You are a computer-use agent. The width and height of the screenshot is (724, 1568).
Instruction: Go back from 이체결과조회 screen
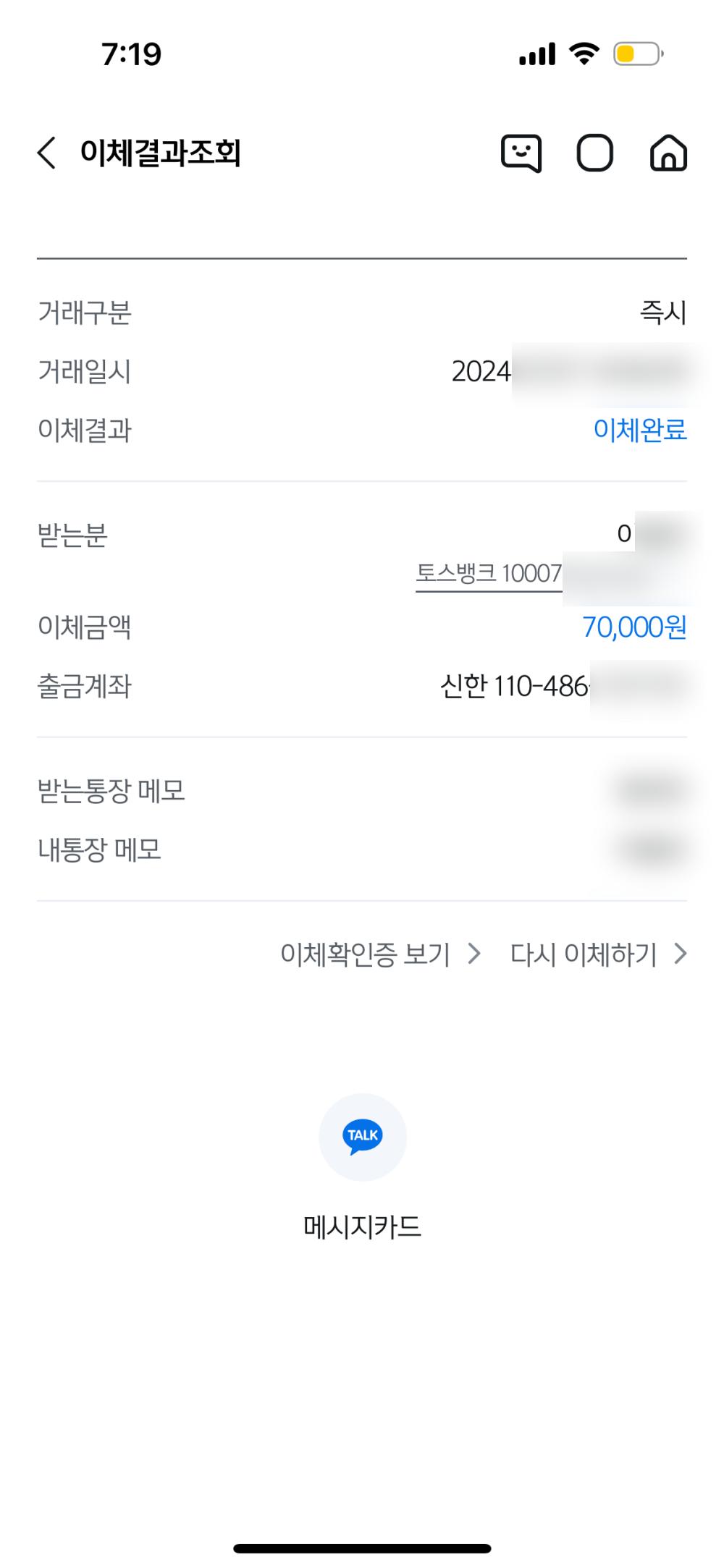pyautogui.click(x=47, y=153)
